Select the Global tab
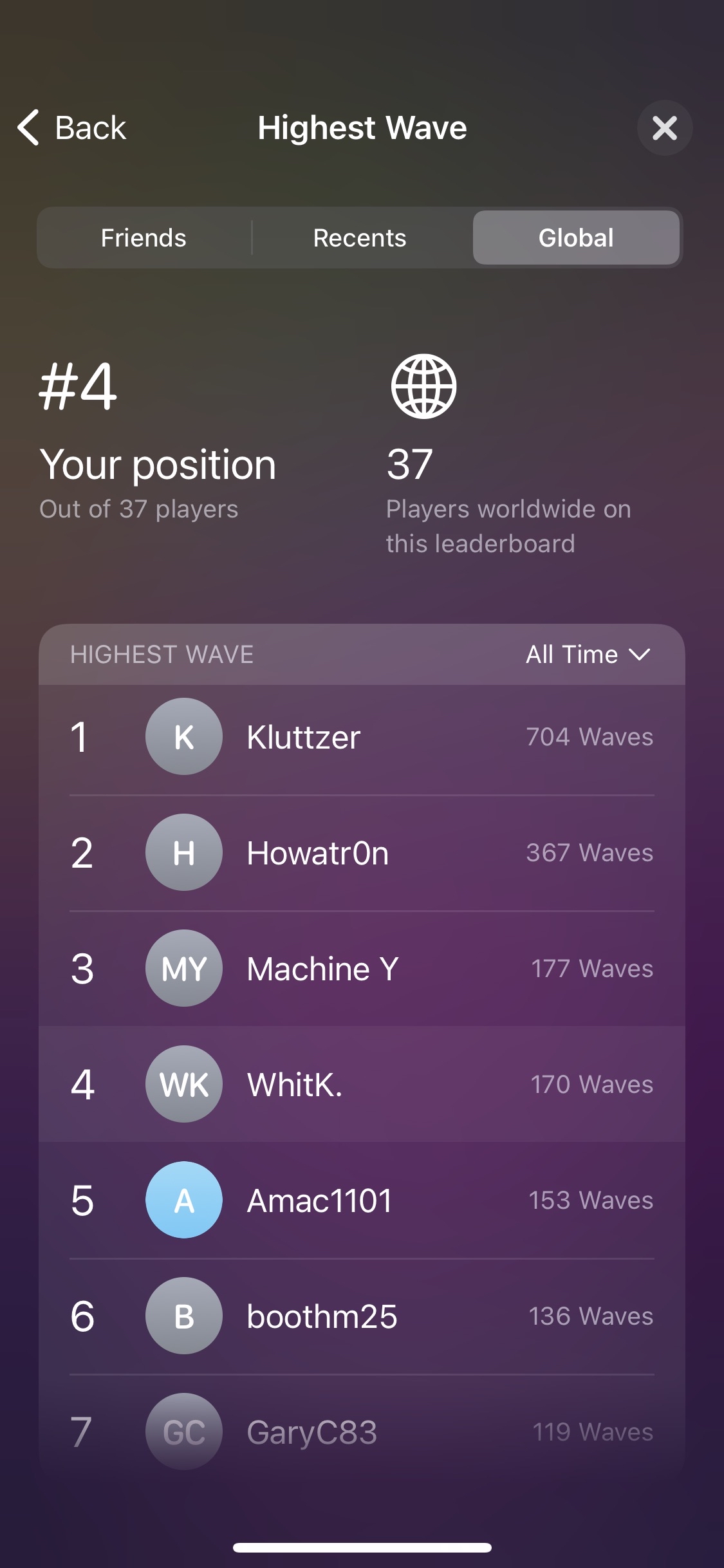This screenshot has height=1568, width=724. pos(576,238)
